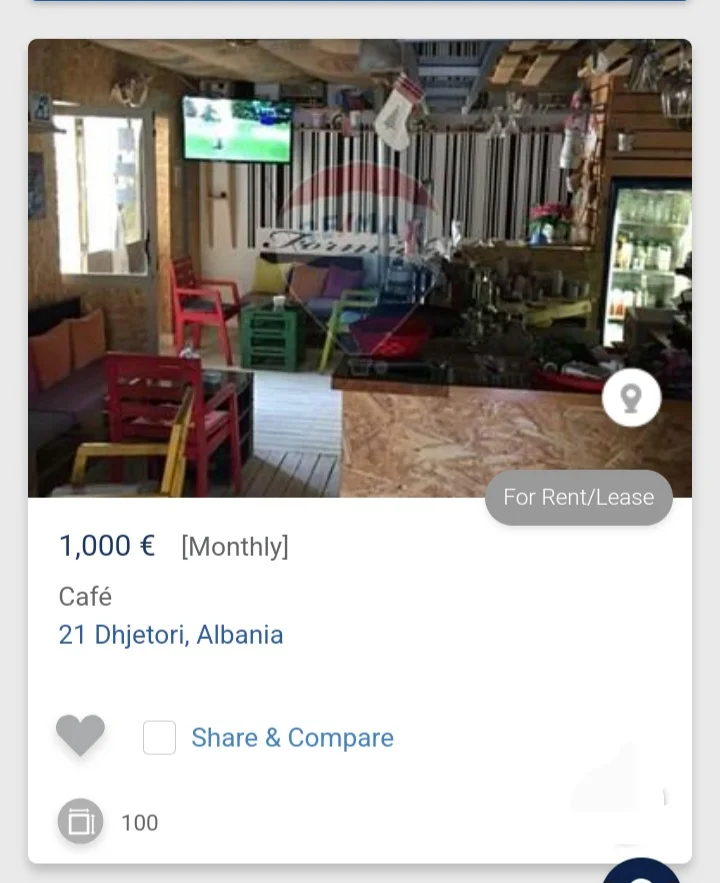720x883 pixels.
Task: Select the 1,000 € price text
Action: click(x=106, y=546)
